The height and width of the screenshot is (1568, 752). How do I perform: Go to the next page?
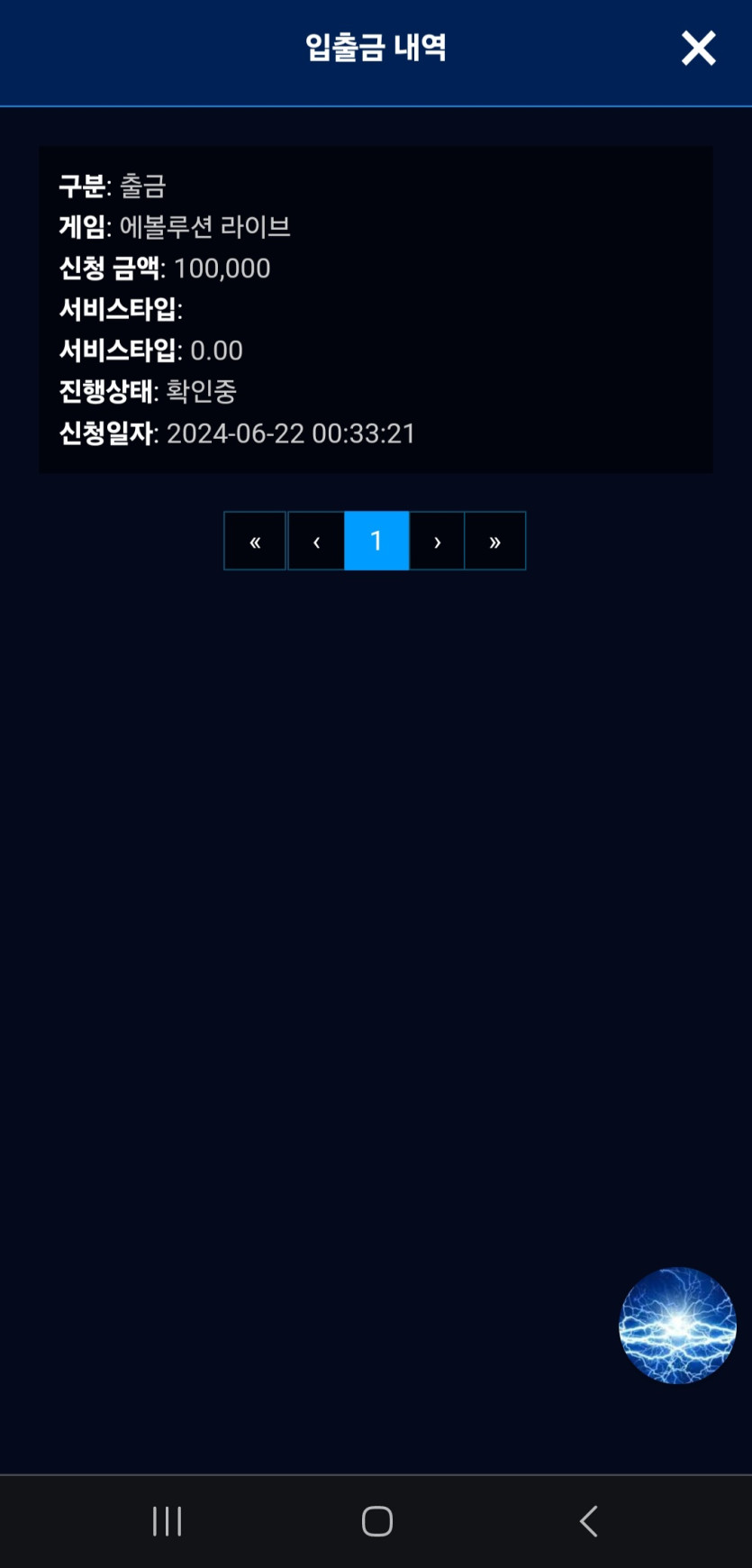tap(437, 542)
